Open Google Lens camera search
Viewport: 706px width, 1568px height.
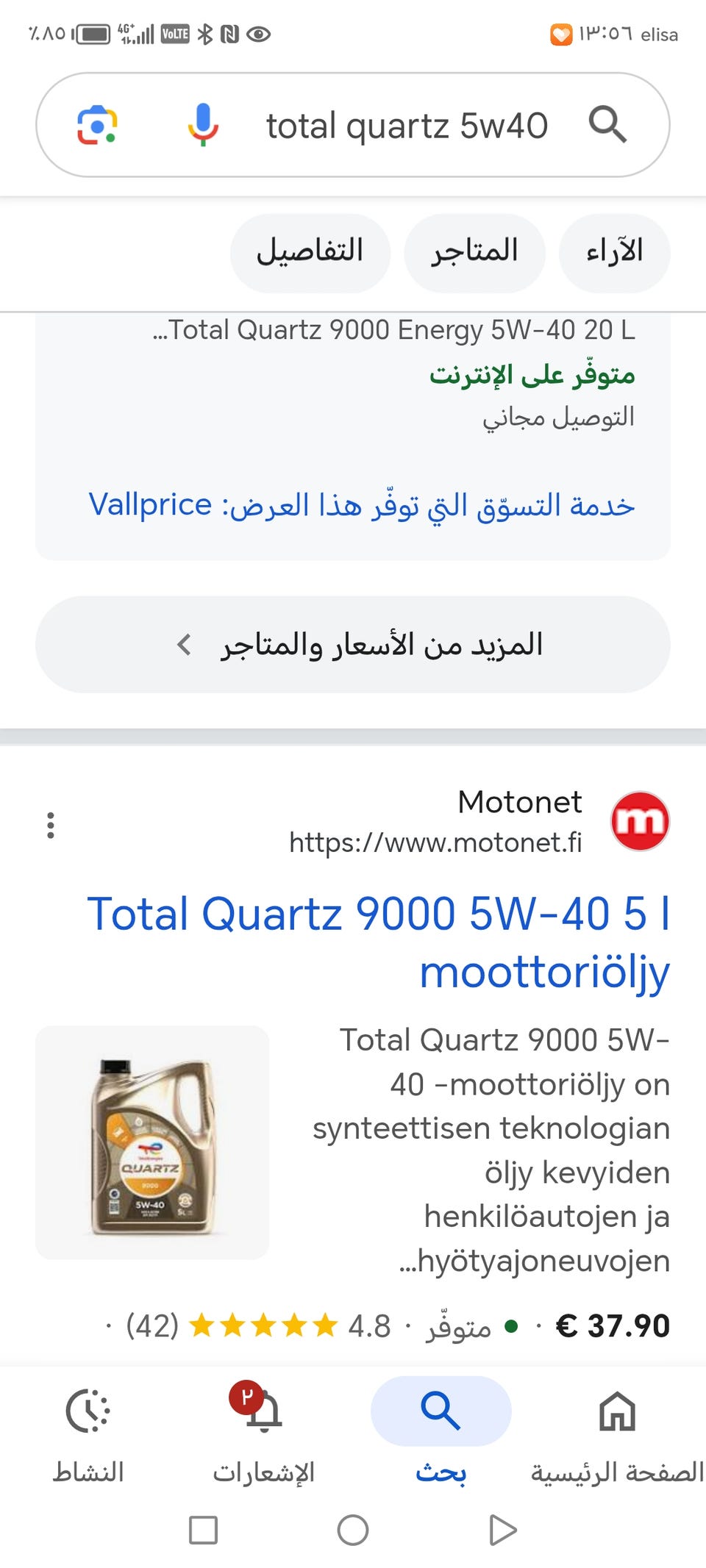click(x=97, y=125)
